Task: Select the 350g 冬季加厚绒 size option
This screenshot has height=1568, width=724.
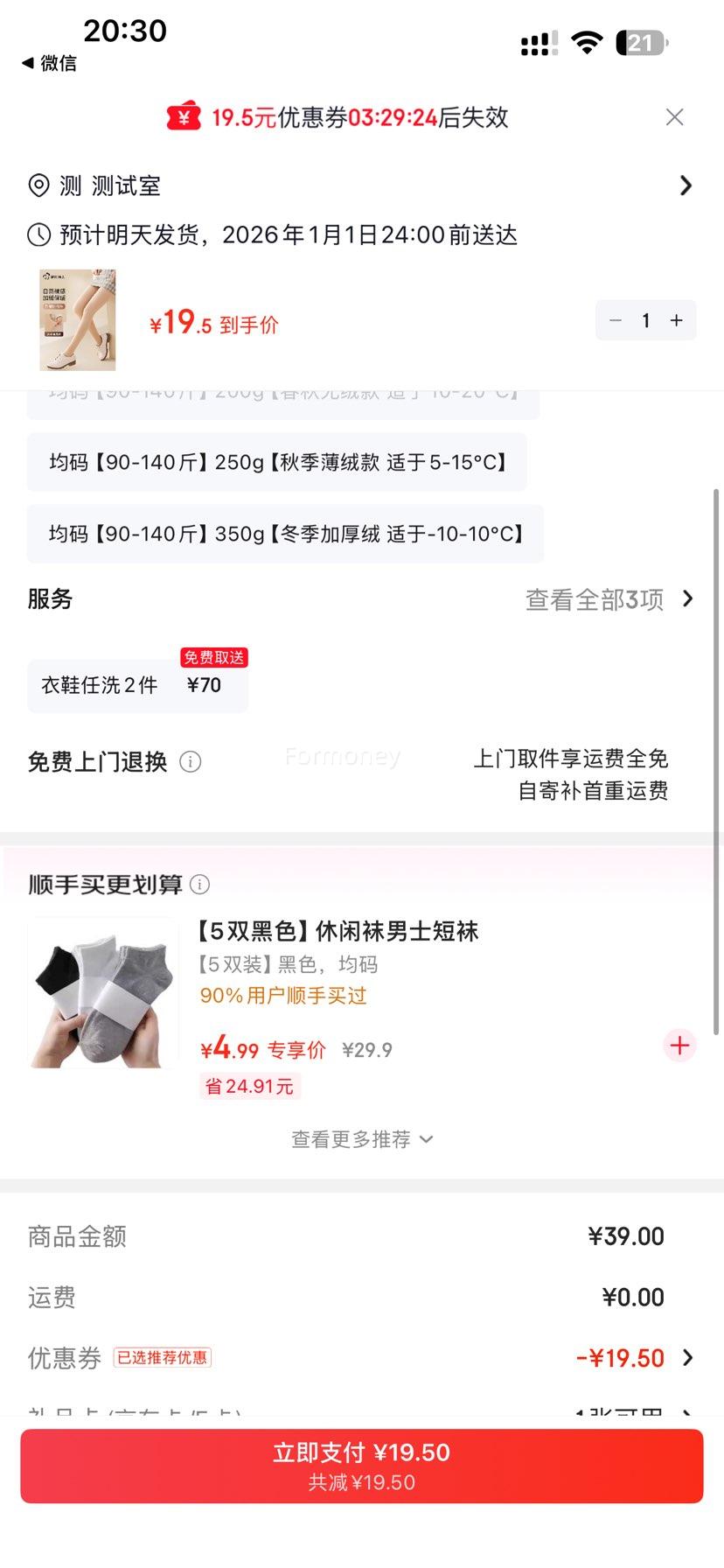Action: point(285,534)
